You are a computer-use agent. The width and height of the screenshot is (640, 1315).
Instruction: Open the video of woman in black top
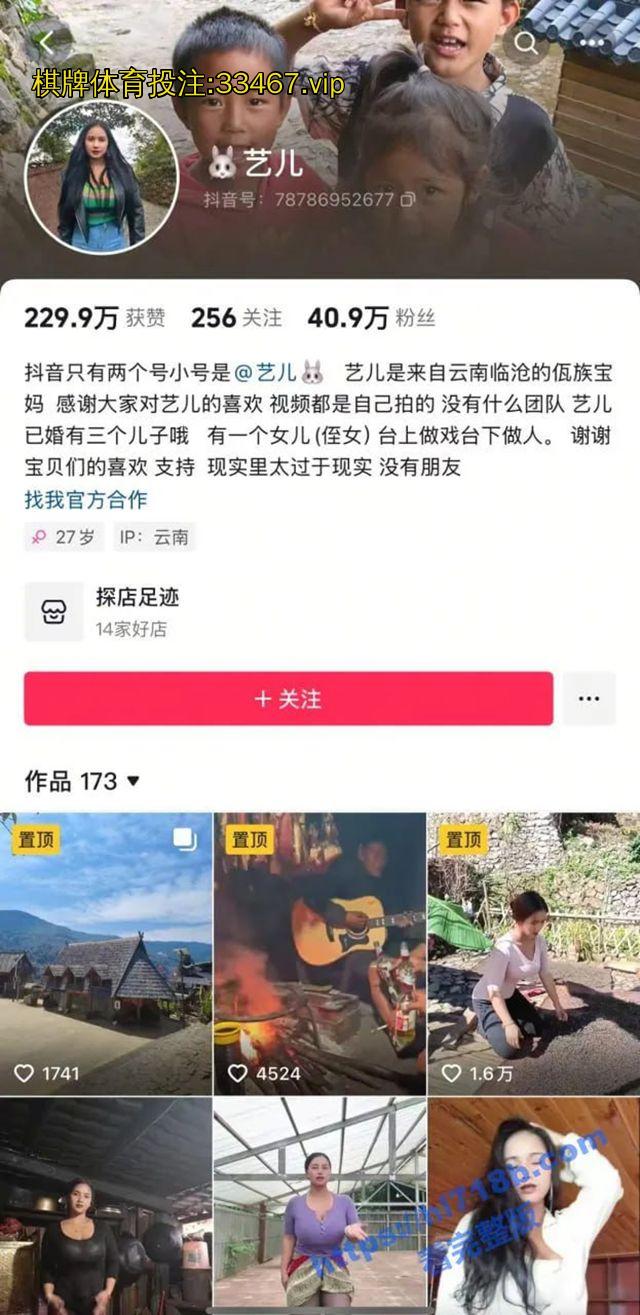click(x=106, y=1205)
